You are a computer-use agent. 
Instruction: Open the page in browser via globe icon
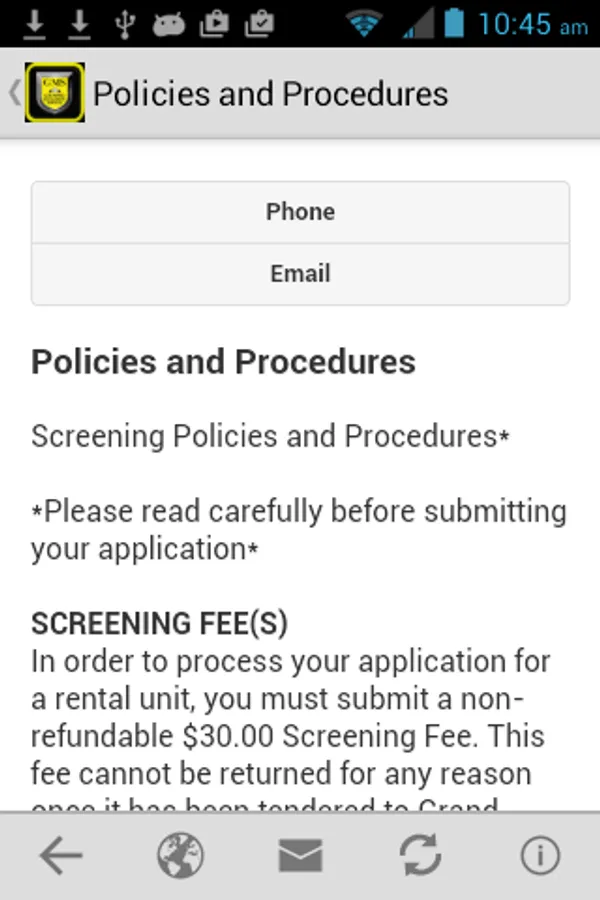point(180,856)
